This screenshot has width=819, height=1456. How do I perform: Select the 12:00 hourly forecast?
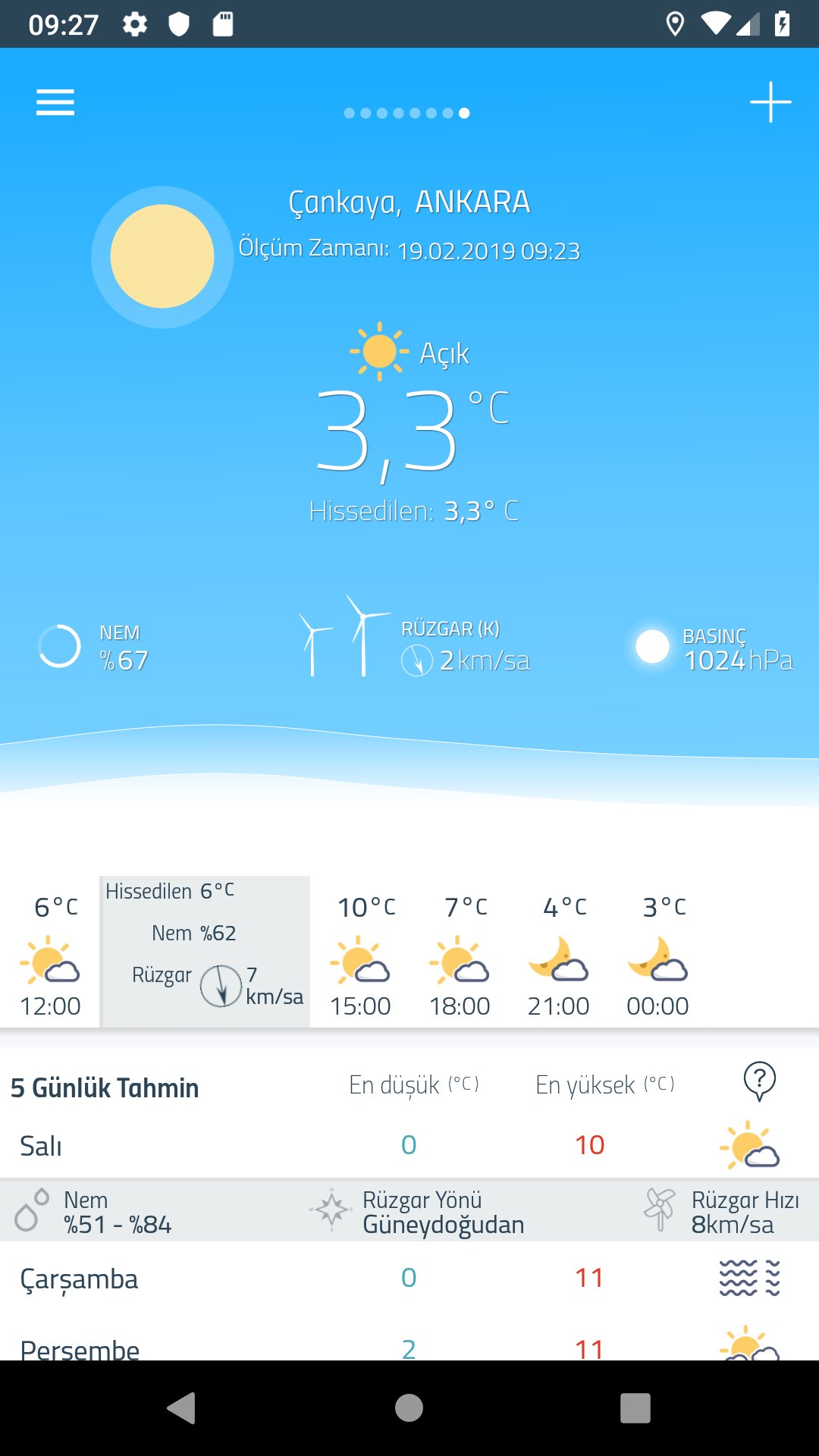point(50,955)
